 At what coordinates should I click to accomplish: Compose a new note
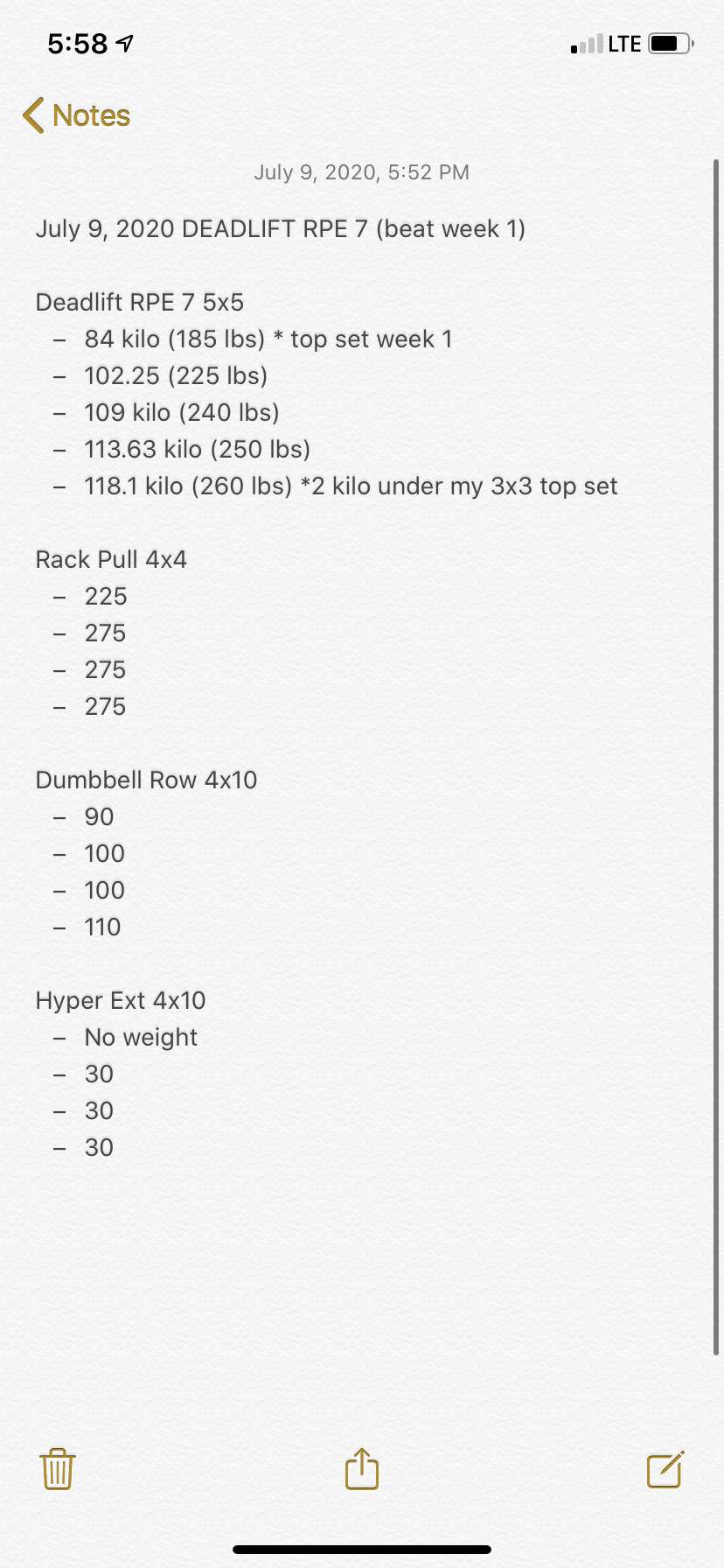pyautogui.click(x=665, y=1469)
